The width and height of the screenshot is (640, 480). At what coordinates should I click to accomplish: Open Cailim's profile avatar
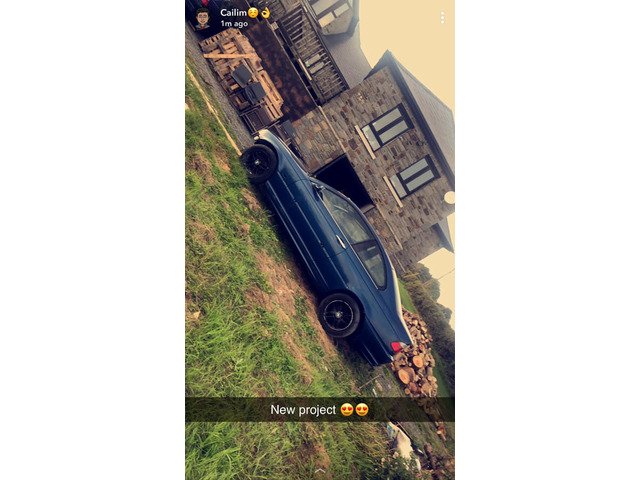pyautogui.click(x=202, y=19)
